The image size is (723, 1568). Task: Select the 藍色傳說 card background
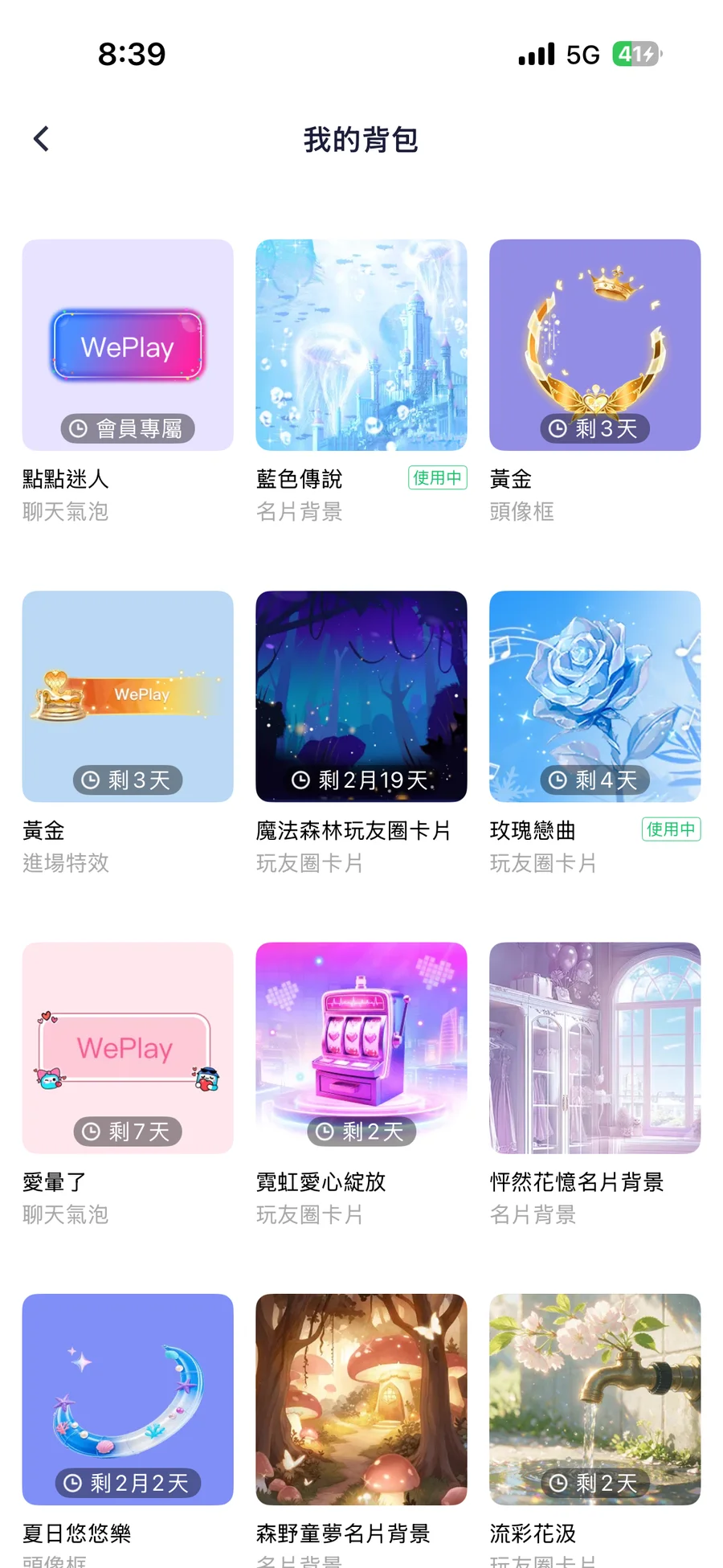pyautogui.click(x=361, y=345)
